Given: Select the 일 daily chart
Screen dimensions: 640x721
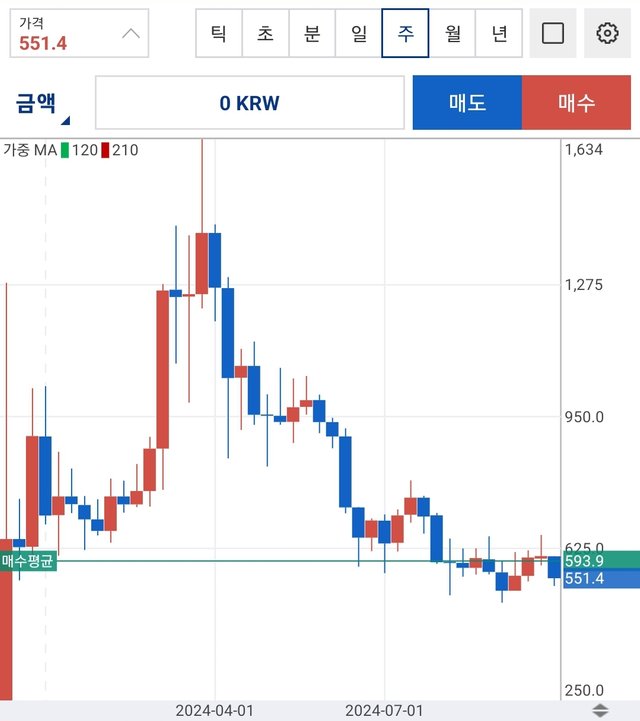Looking at the screenshot, I should coord(359,33).
